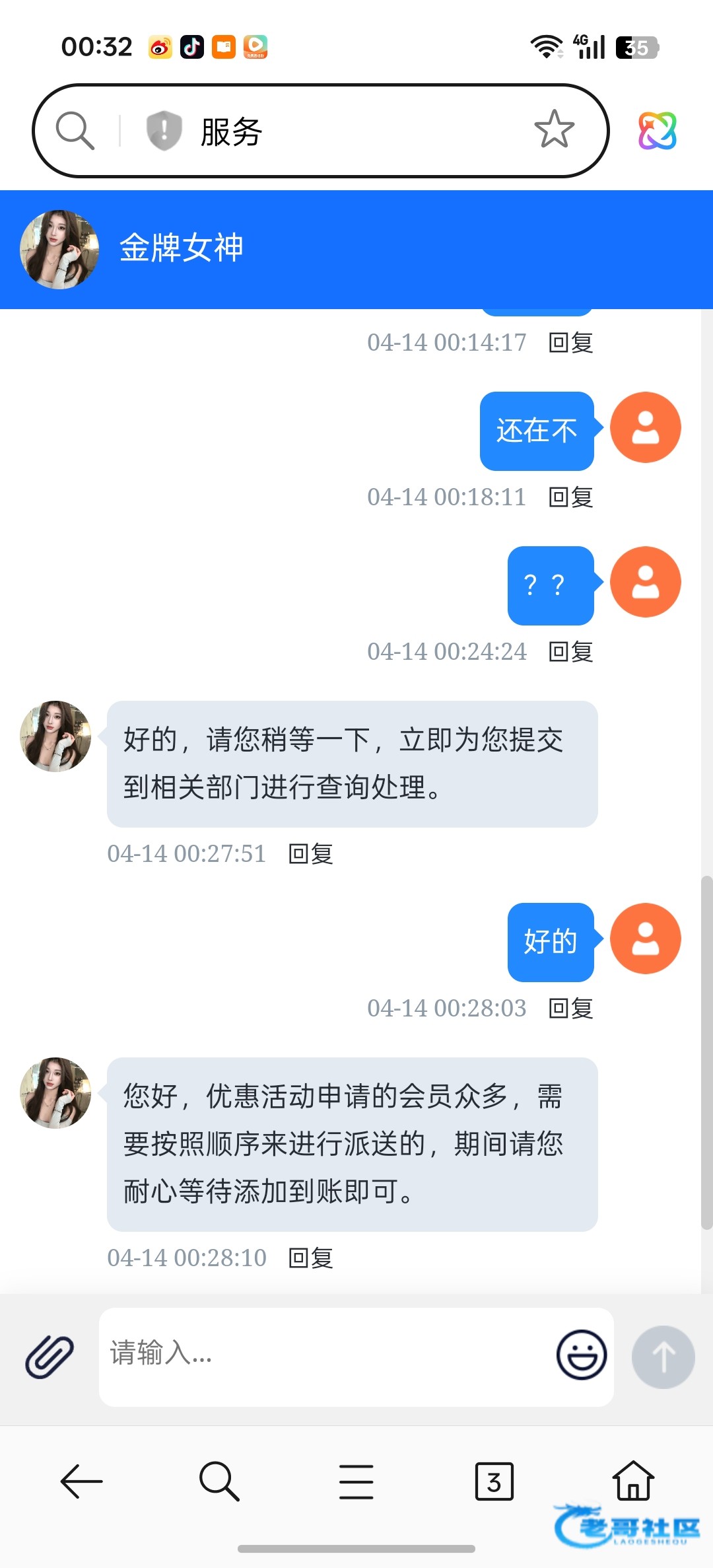Focus the 请输入 message field
The width and height of the screenshot is (713, 1568).
pos(323,1357)
